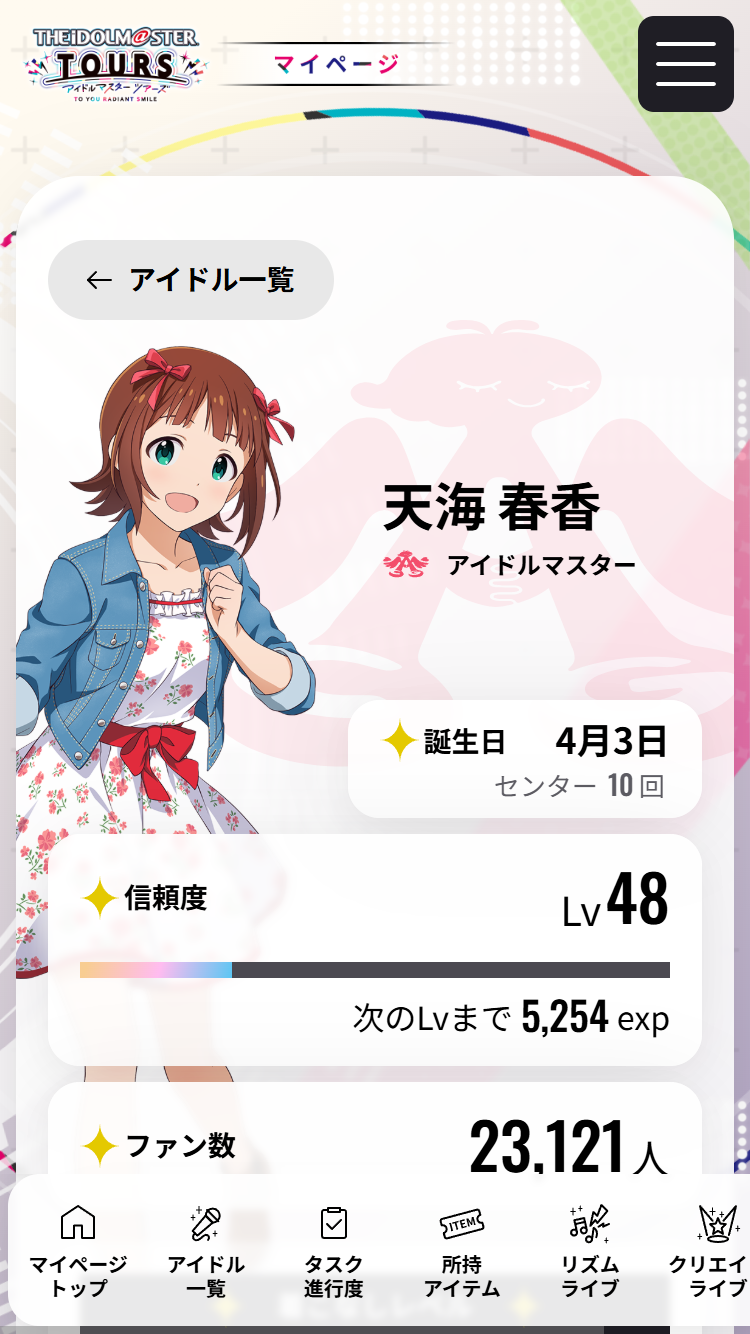Go back using the アイドル一覧 back button

[190, 280]
